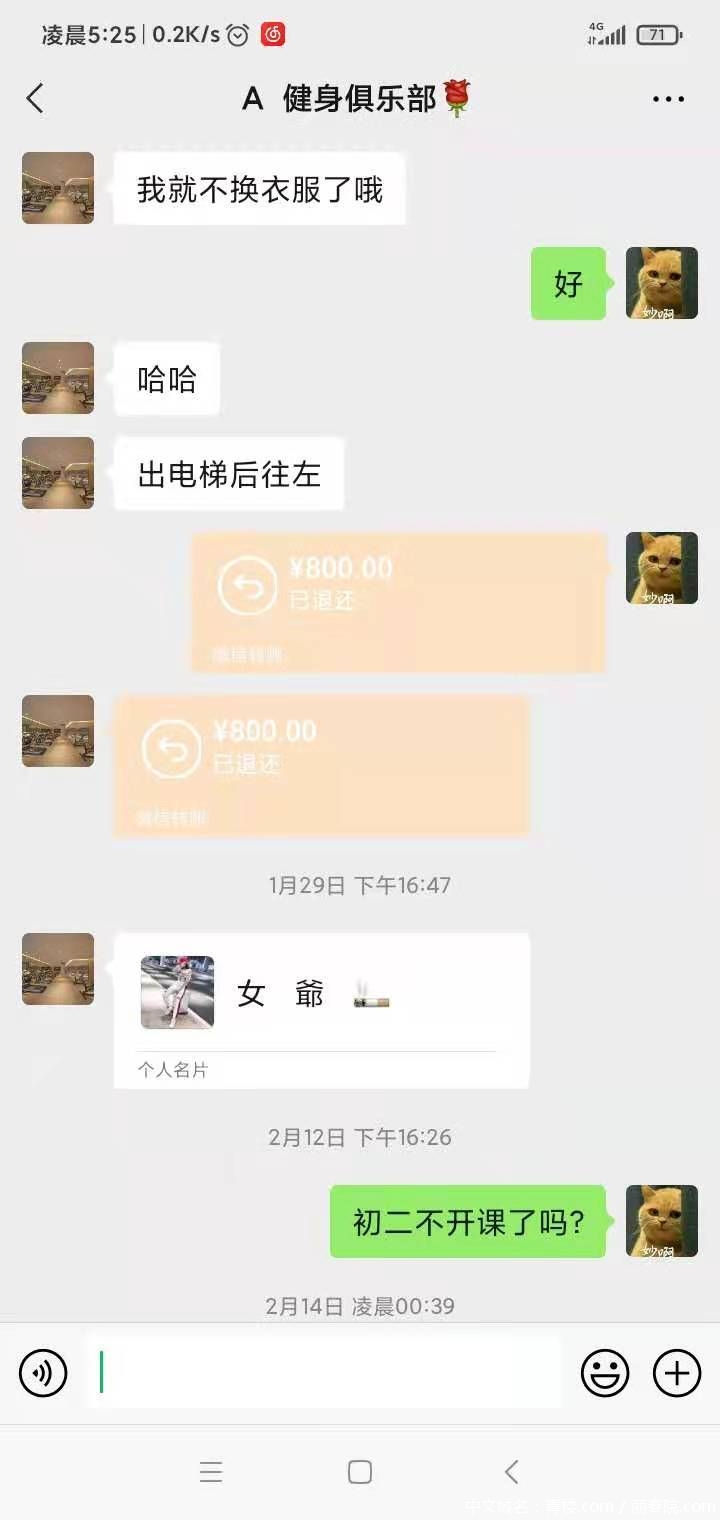
Task: Tap the gym's avatar next to 哈哈 message
Action: coord(57,378)
